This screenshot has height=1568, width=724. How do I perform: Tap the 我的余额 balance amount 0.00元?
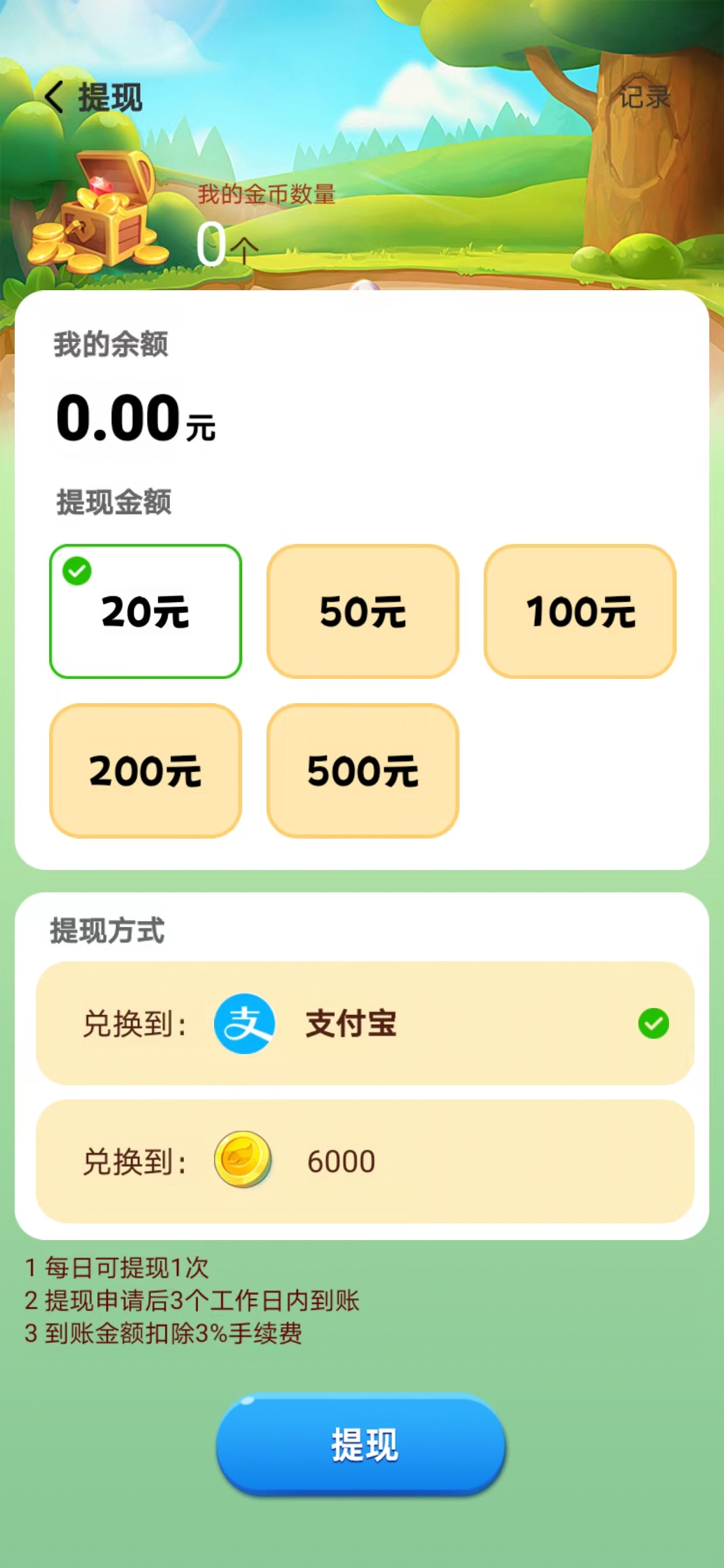[x=134, y=417]
